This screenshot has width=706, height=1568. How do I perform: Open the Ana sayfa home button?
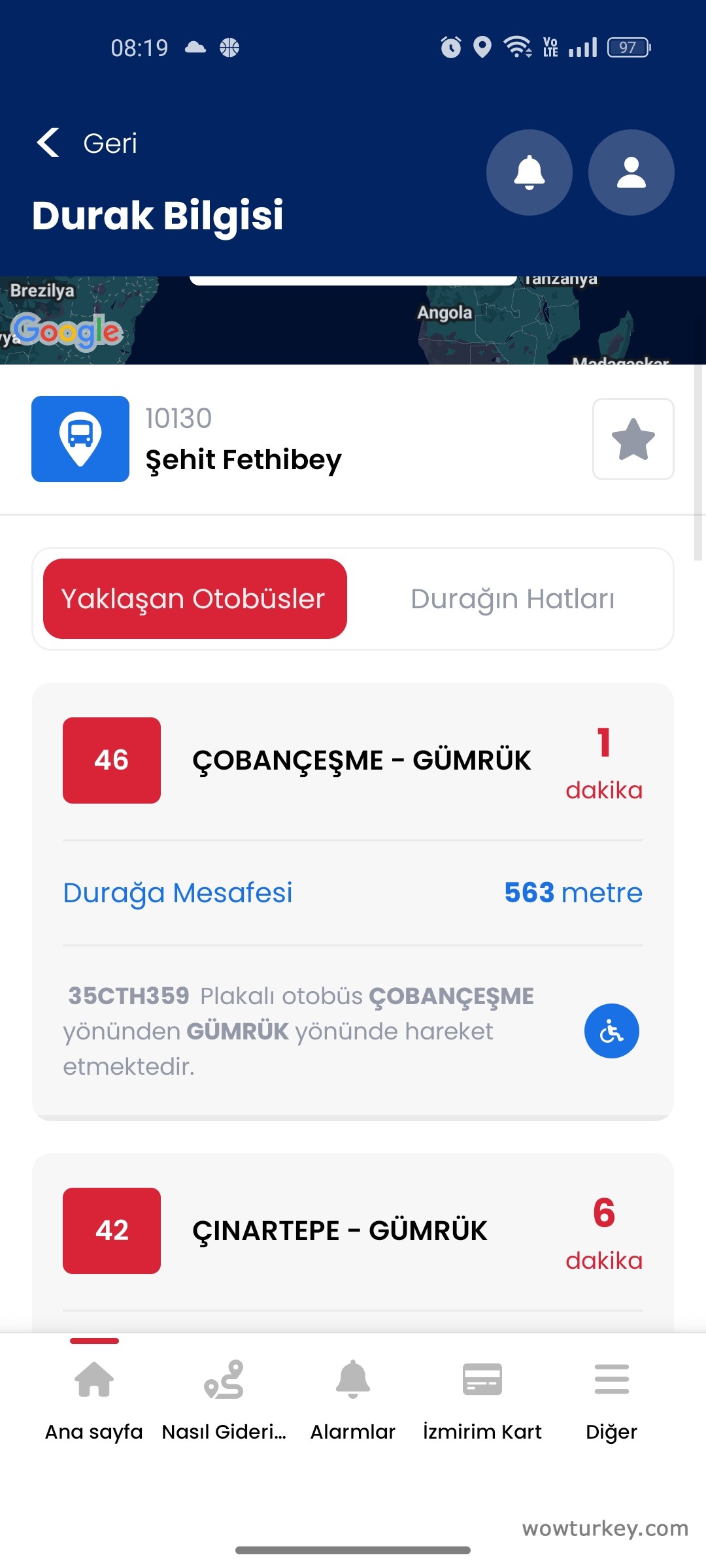pyautogui.click(x=94, y=1380)
